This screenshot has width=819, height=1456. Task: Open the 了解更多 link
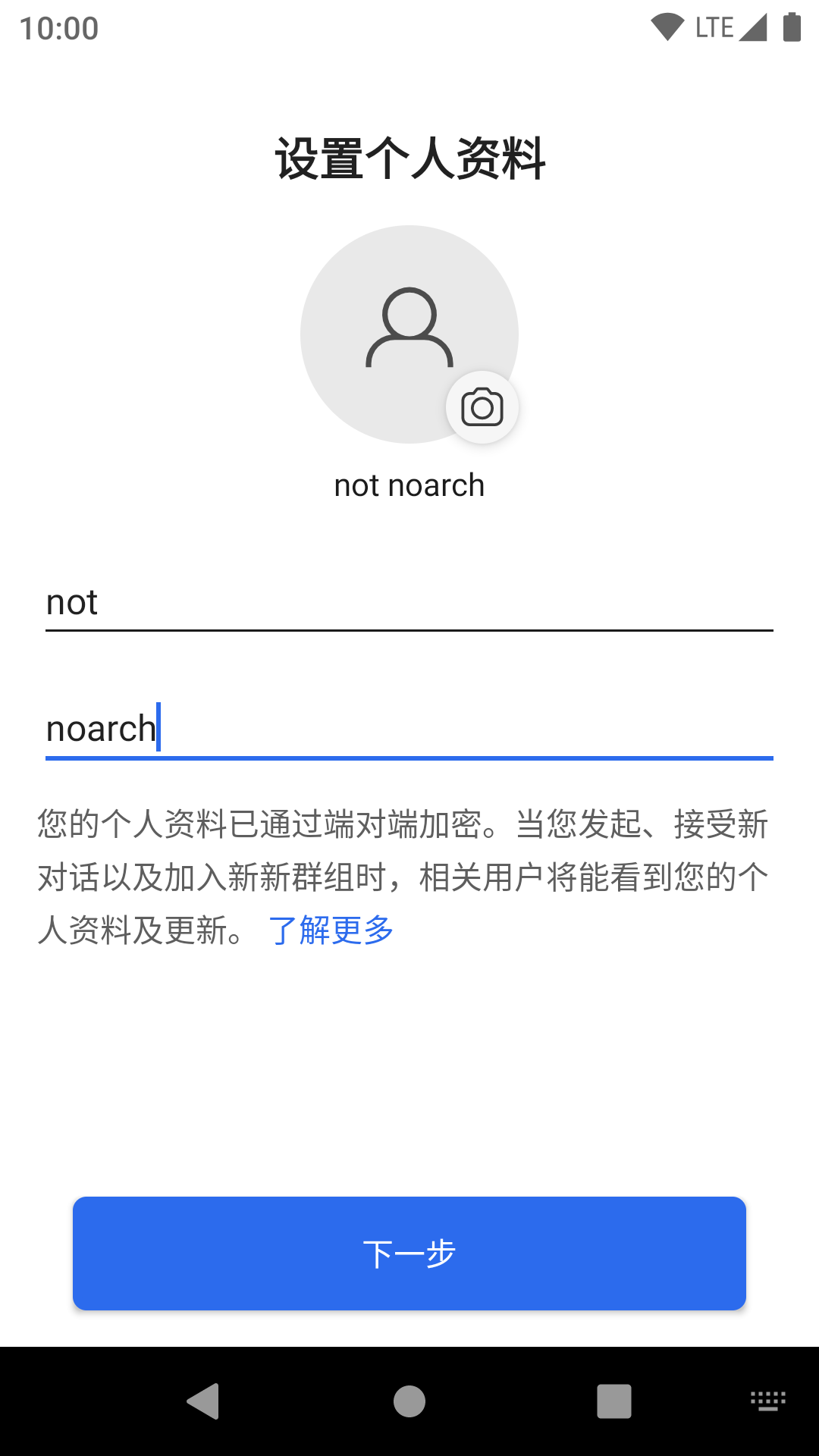pos(331,930)
